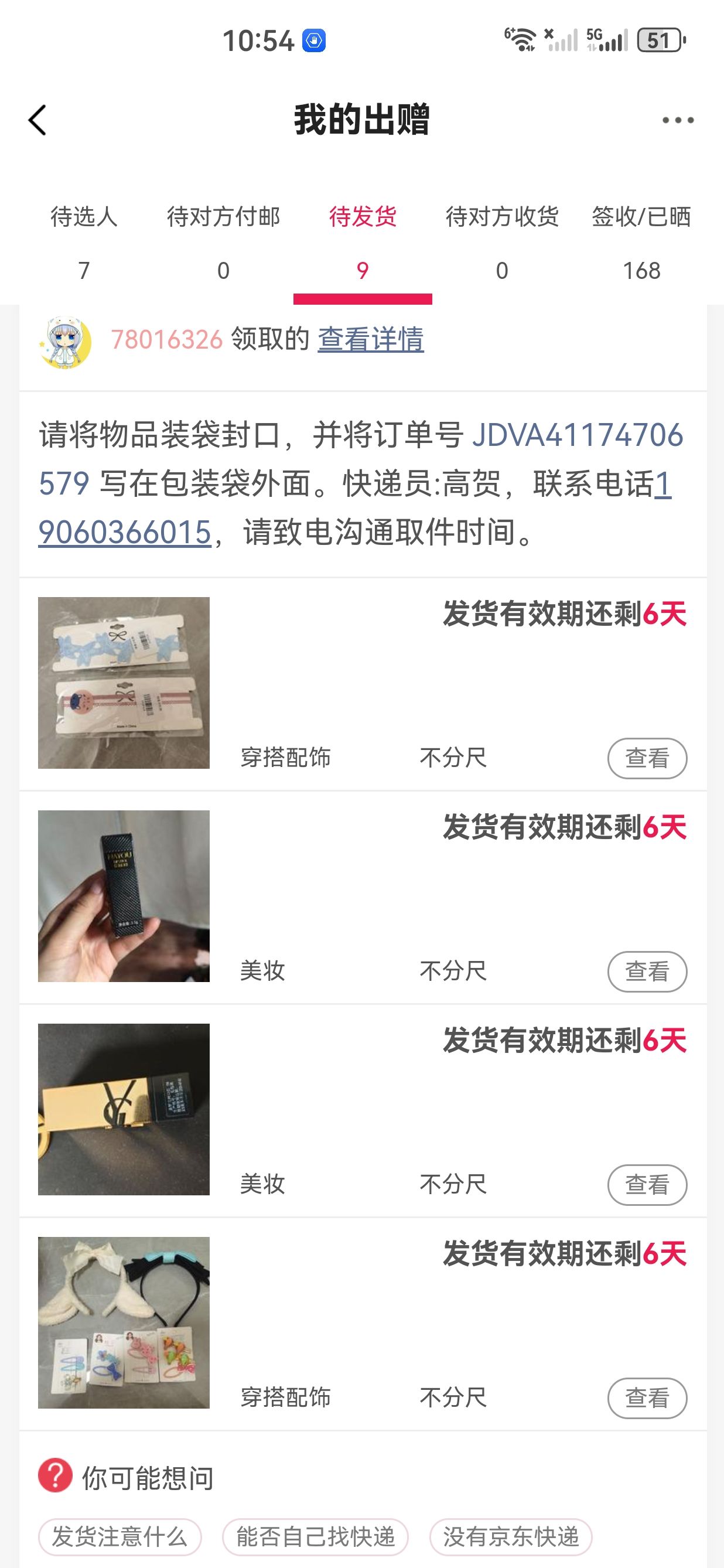The image size is (724, 1568).
Task: Open user 78016326's avatar
Action: [x=65, y=342]
